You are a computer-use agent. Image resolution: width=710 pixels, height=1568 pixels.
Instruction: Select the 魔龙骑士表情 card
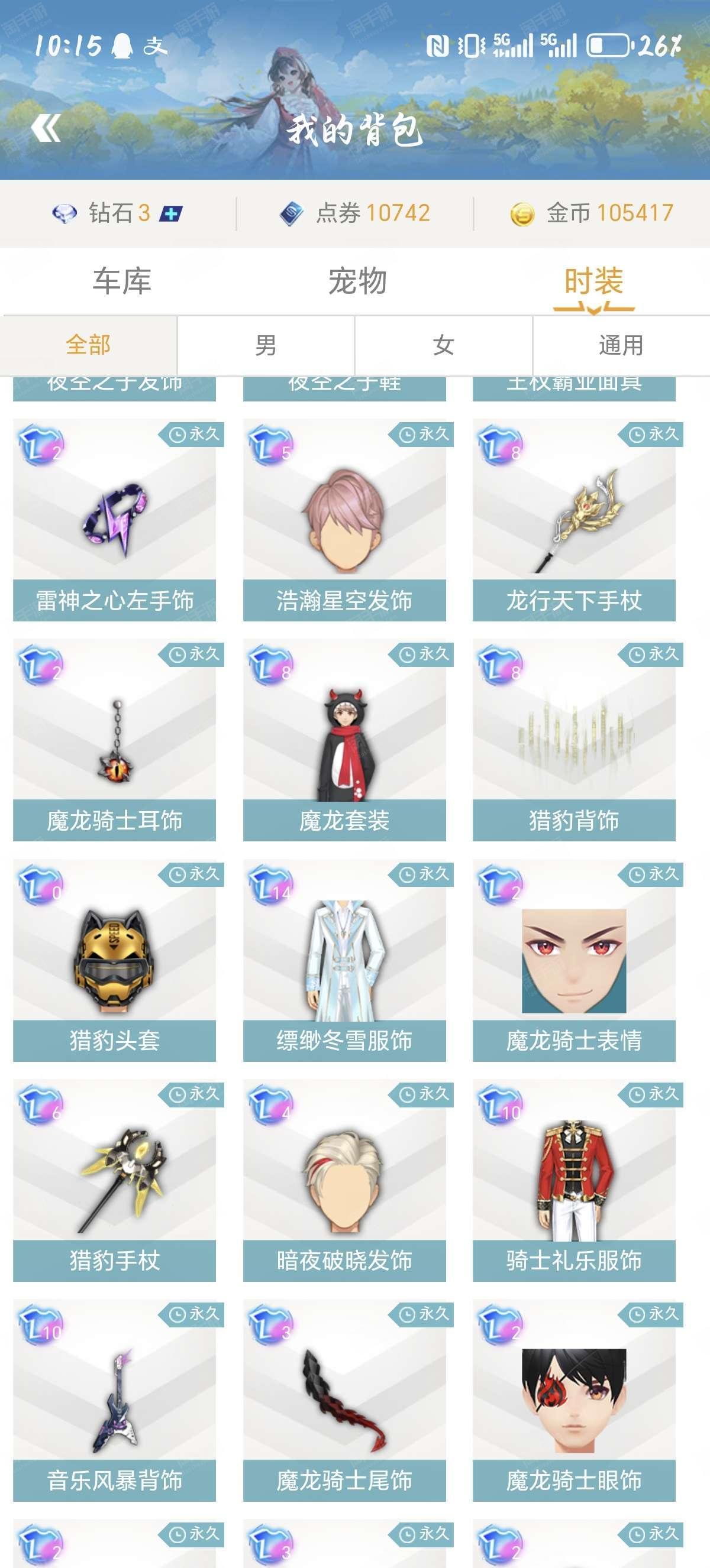click(574, 961)
